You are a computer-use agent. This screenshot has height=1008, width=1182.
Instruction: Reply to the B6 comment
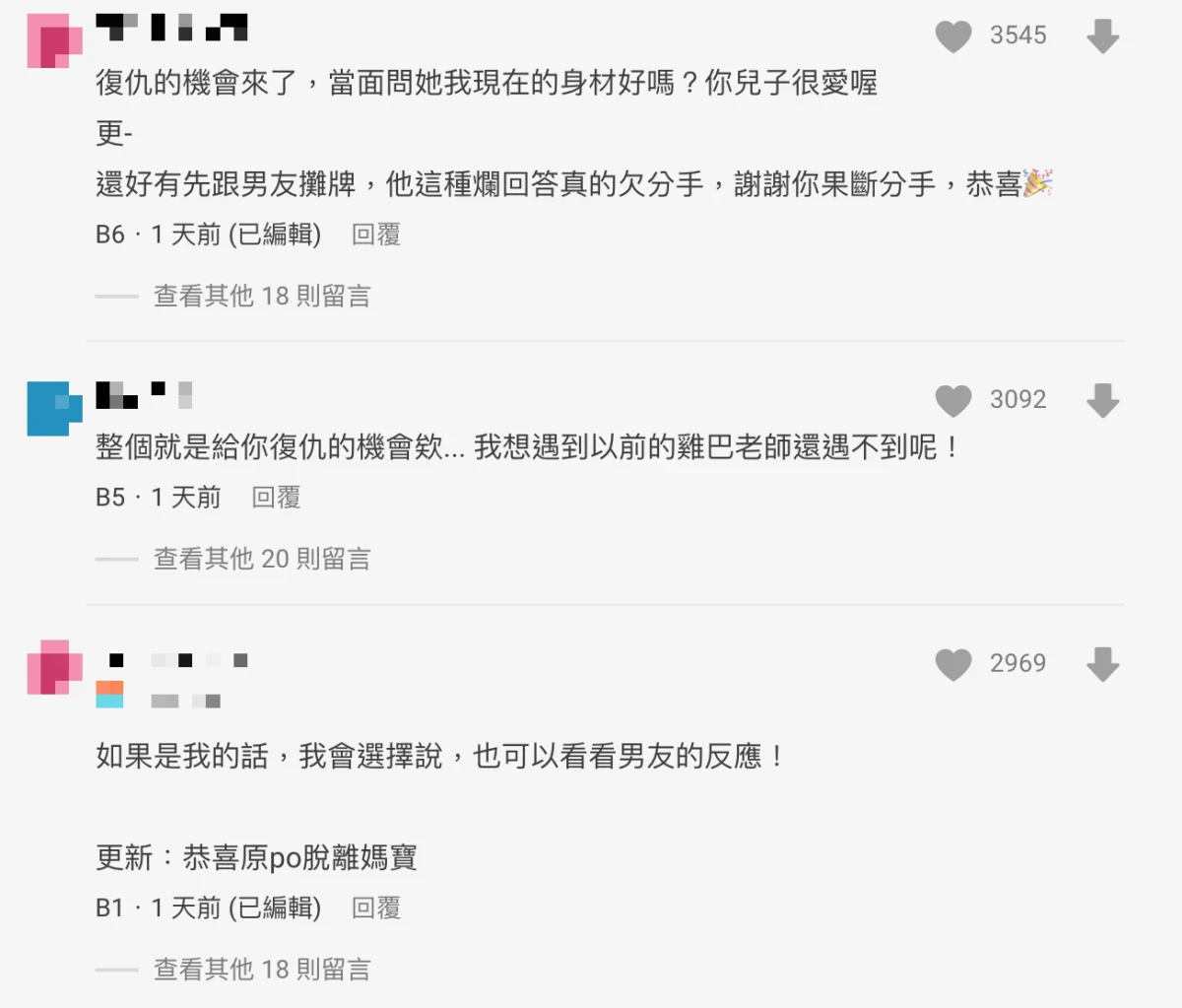pos(376,235)
